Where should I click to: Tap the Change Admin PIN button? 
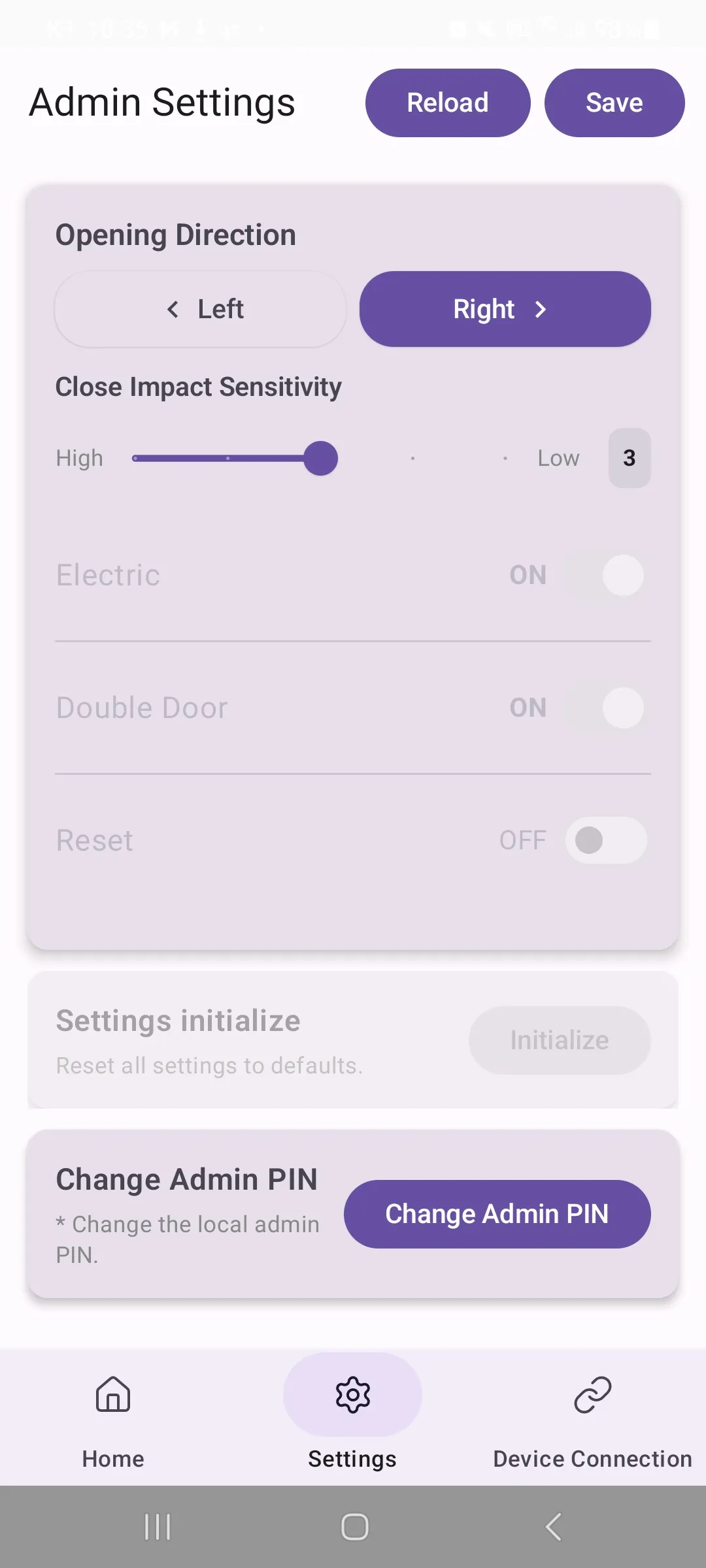497,1214
